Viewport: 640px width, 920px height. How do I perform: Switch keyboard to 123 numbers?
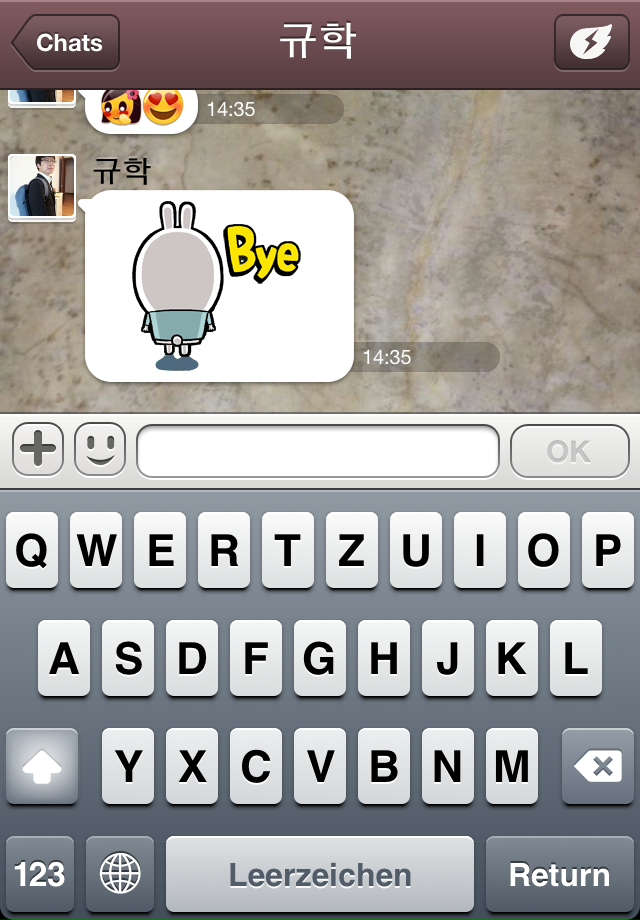coord(40,874)
